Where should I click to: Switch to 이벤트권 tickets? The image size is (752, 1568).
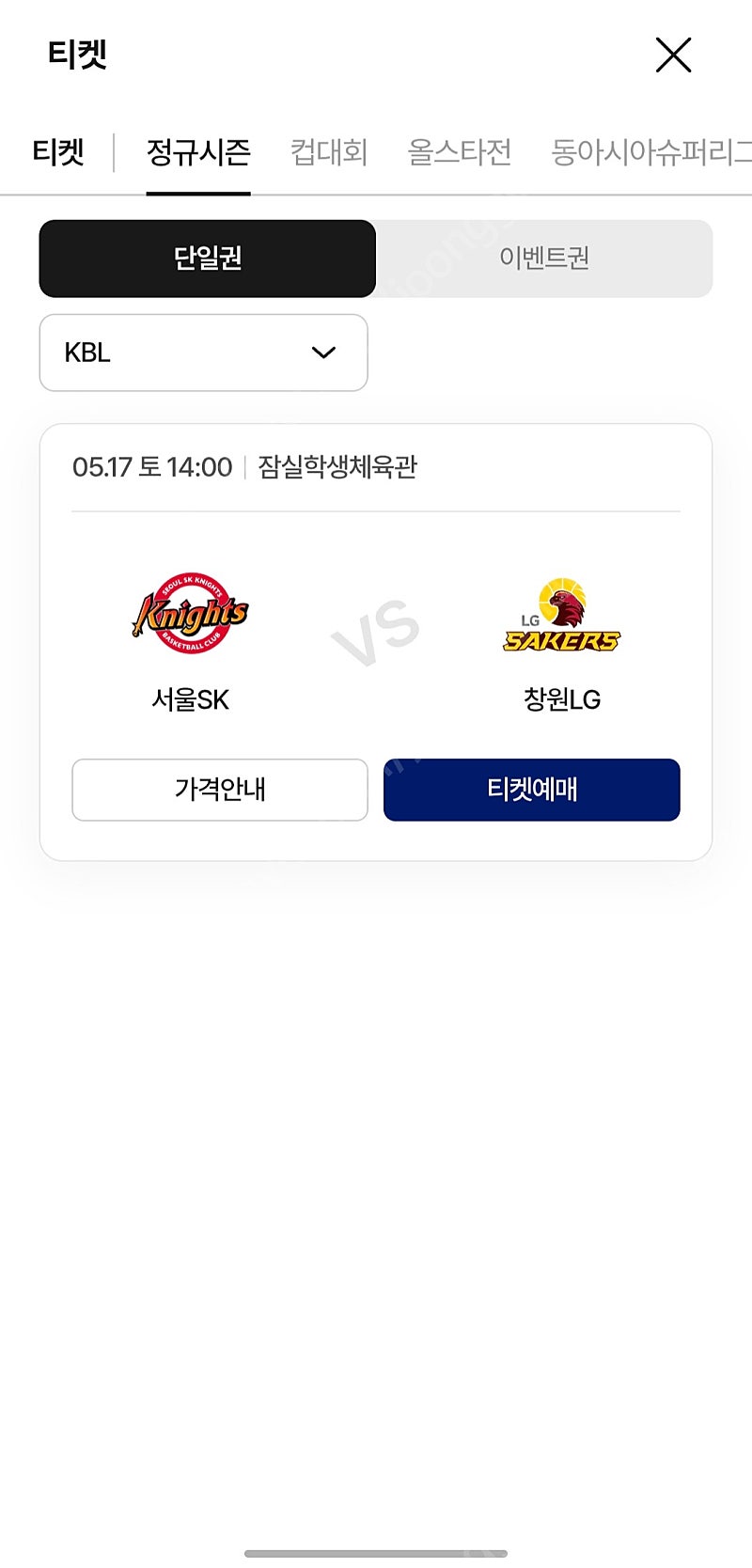pos(544,259)
